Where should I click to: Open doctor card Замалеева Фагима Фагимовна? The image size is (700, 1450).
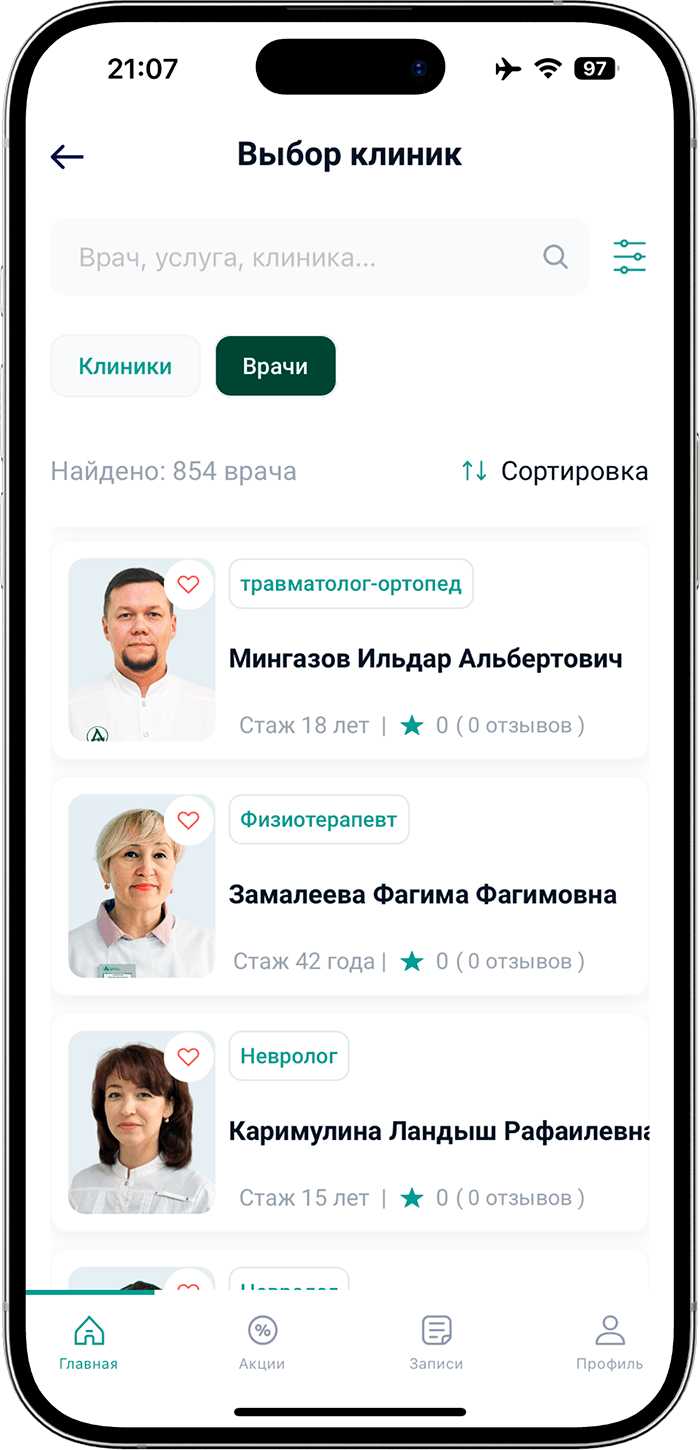[x=422, y=894]
